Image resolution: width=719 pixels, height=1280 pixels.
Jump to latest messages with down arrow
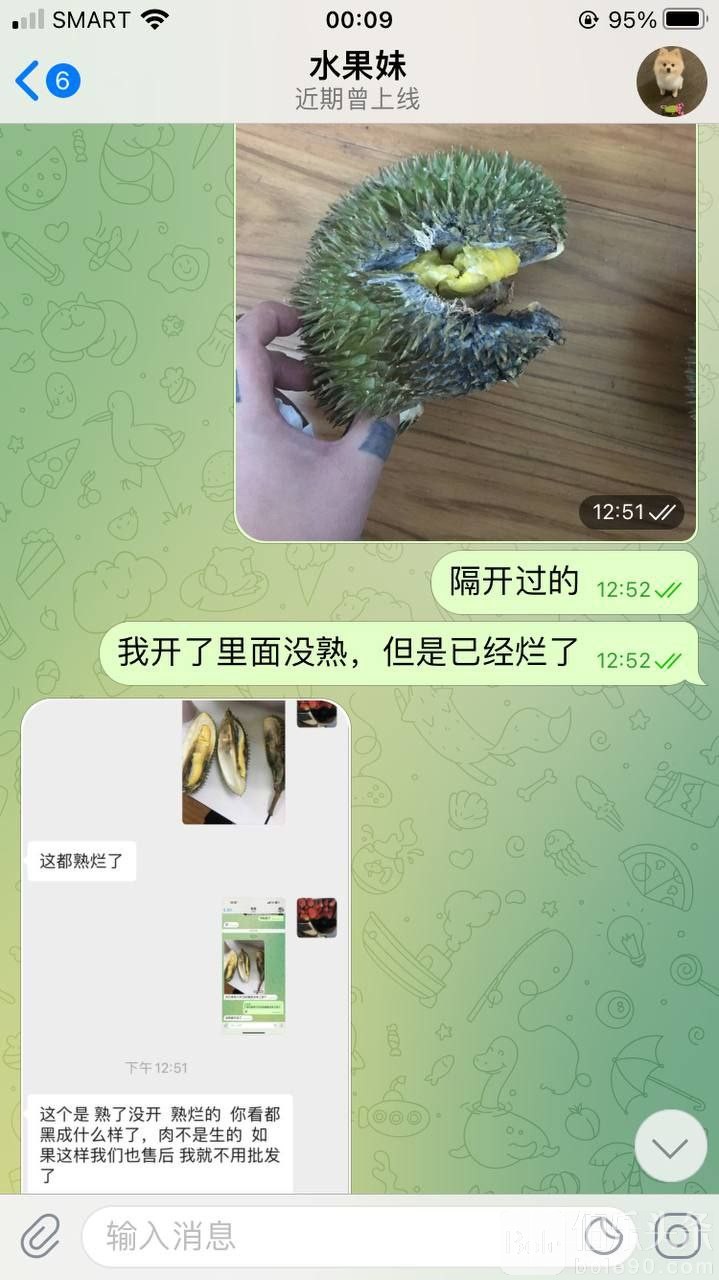click(670, 1146)
